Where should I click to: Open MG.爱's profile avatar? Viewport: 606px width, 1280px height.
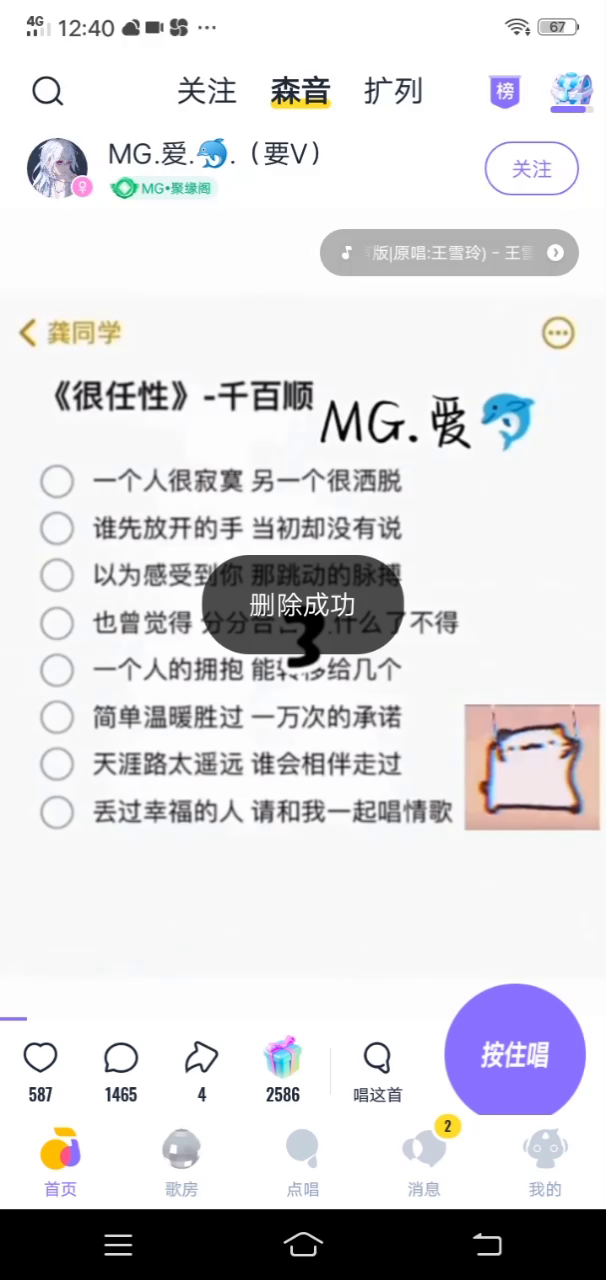(x=57, y=168)
